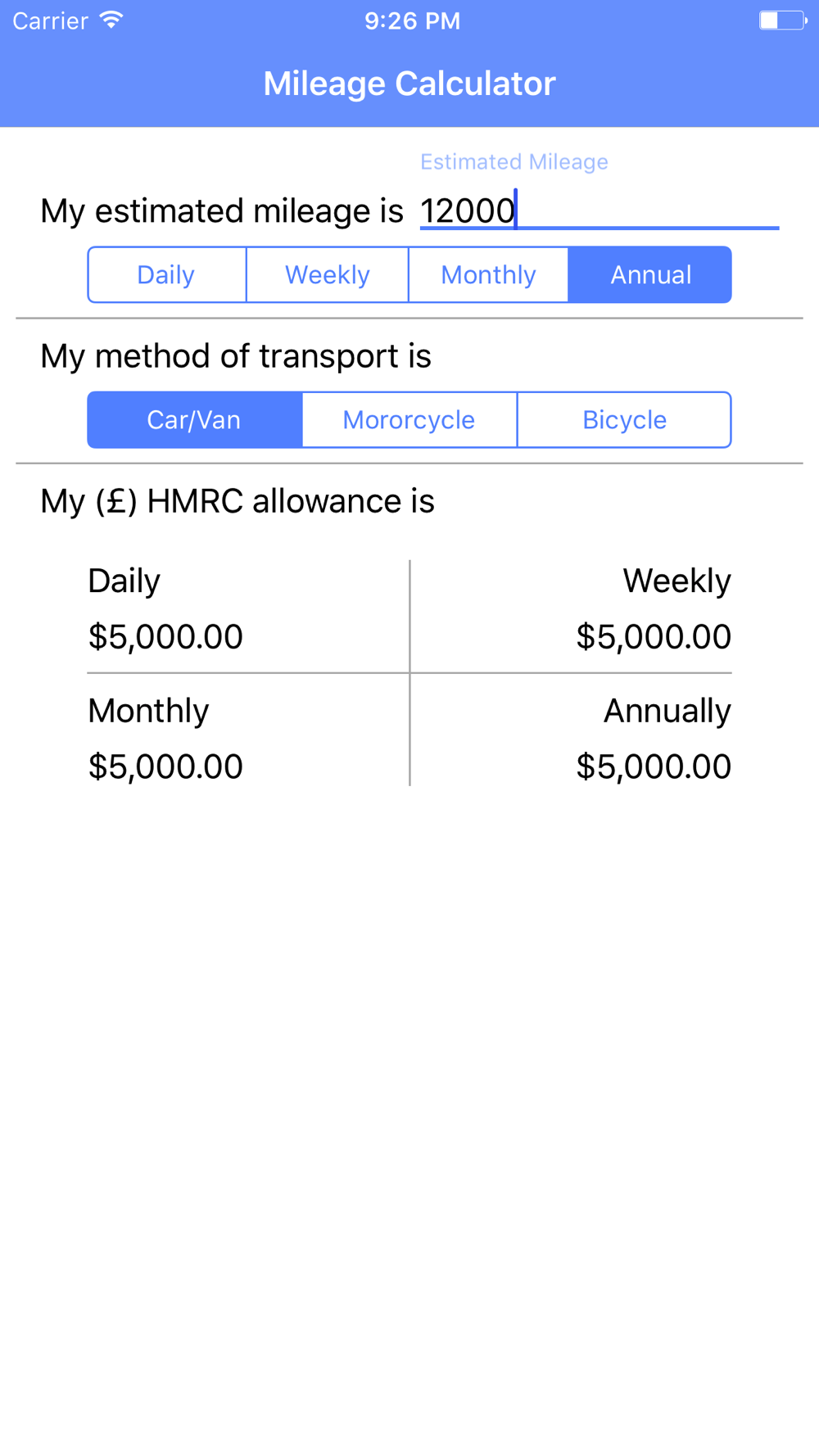Switch mileage period to Weekly

click(x=327, y=275)
